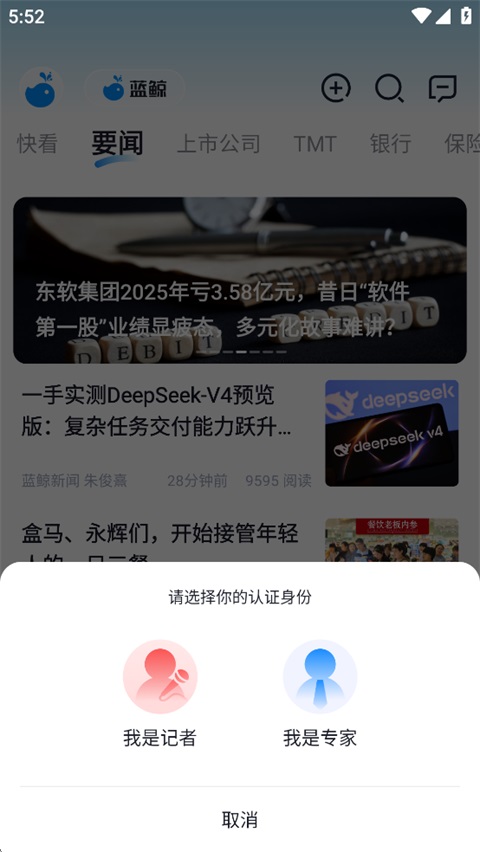This screenshot has height=852, width=480.
Task: Dismiss the dialog with 取消
Action: click(240, 819)
